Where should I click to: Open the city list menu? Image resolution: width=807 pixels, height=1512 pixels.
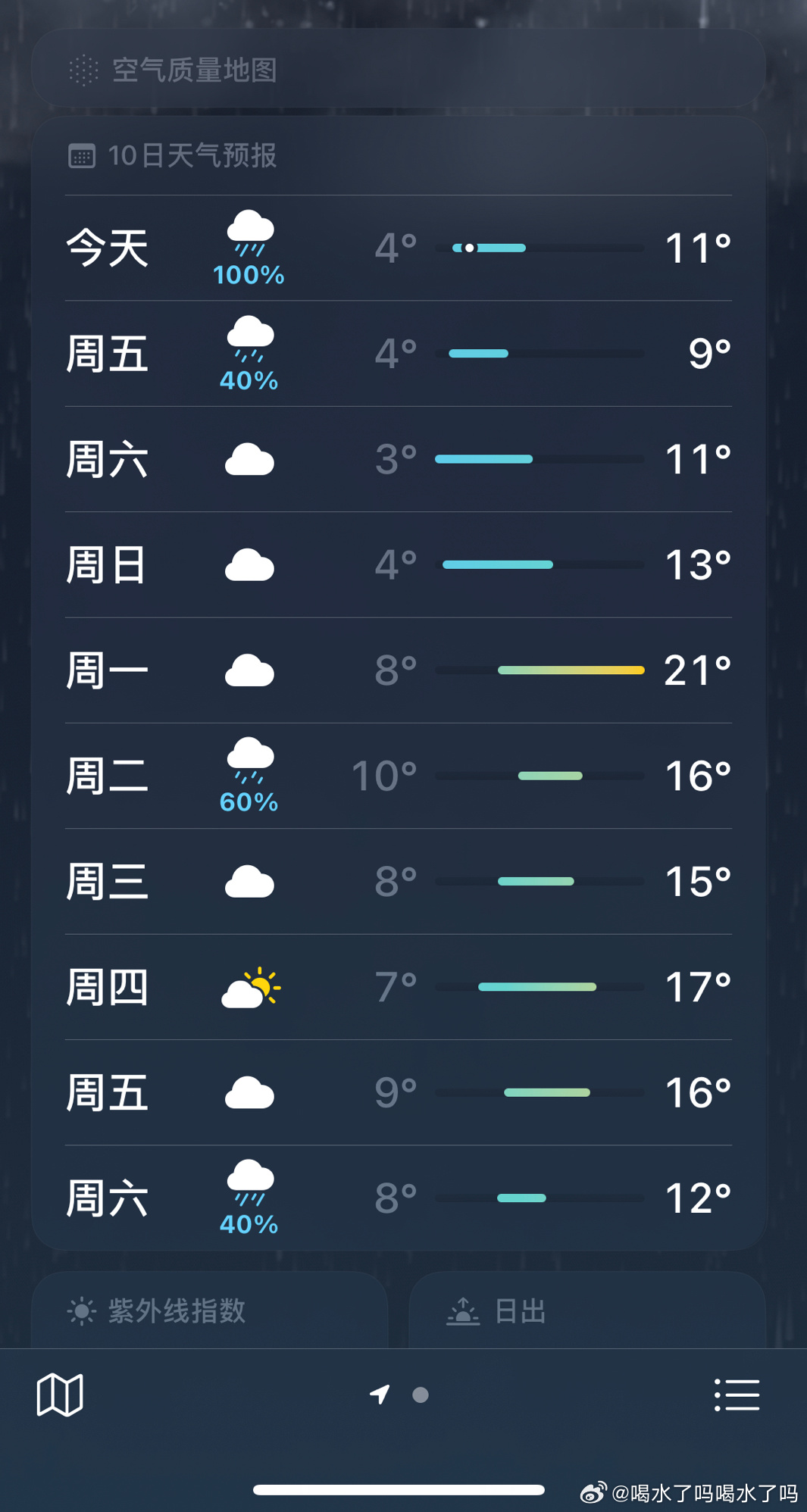[x=737, y=1395]
